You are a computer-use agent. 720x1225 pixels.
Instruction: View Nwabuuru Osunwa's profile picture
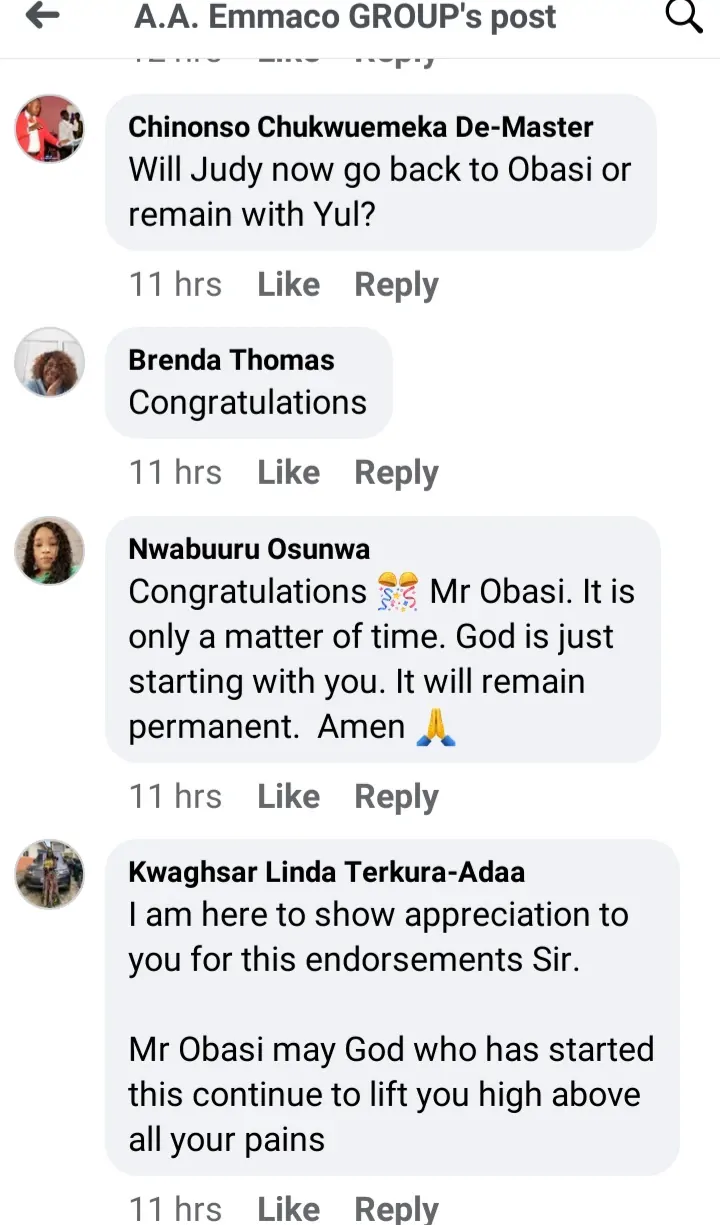49,551
